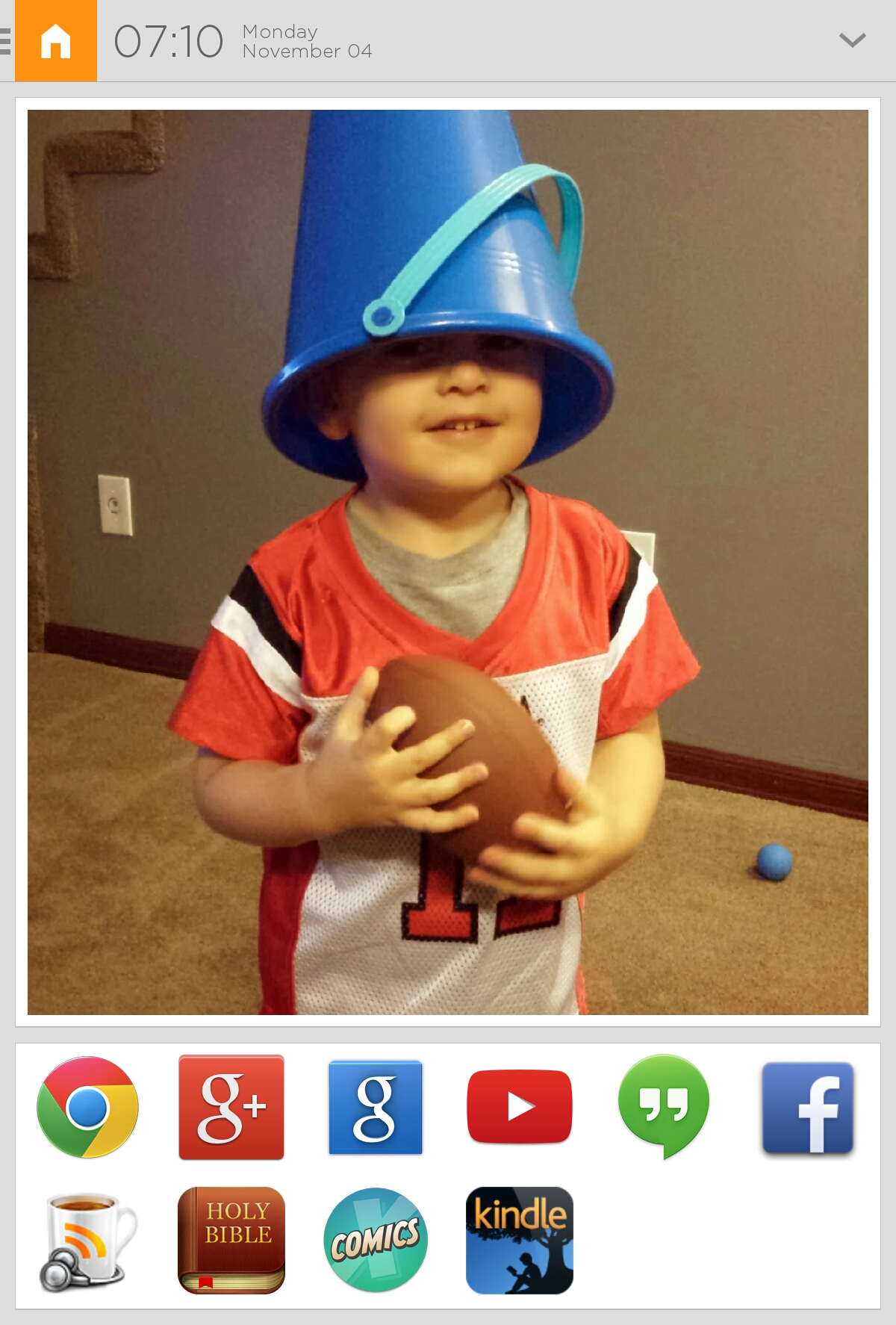
Task: Launch the Comics app
Action: (x=376, y=1240)
